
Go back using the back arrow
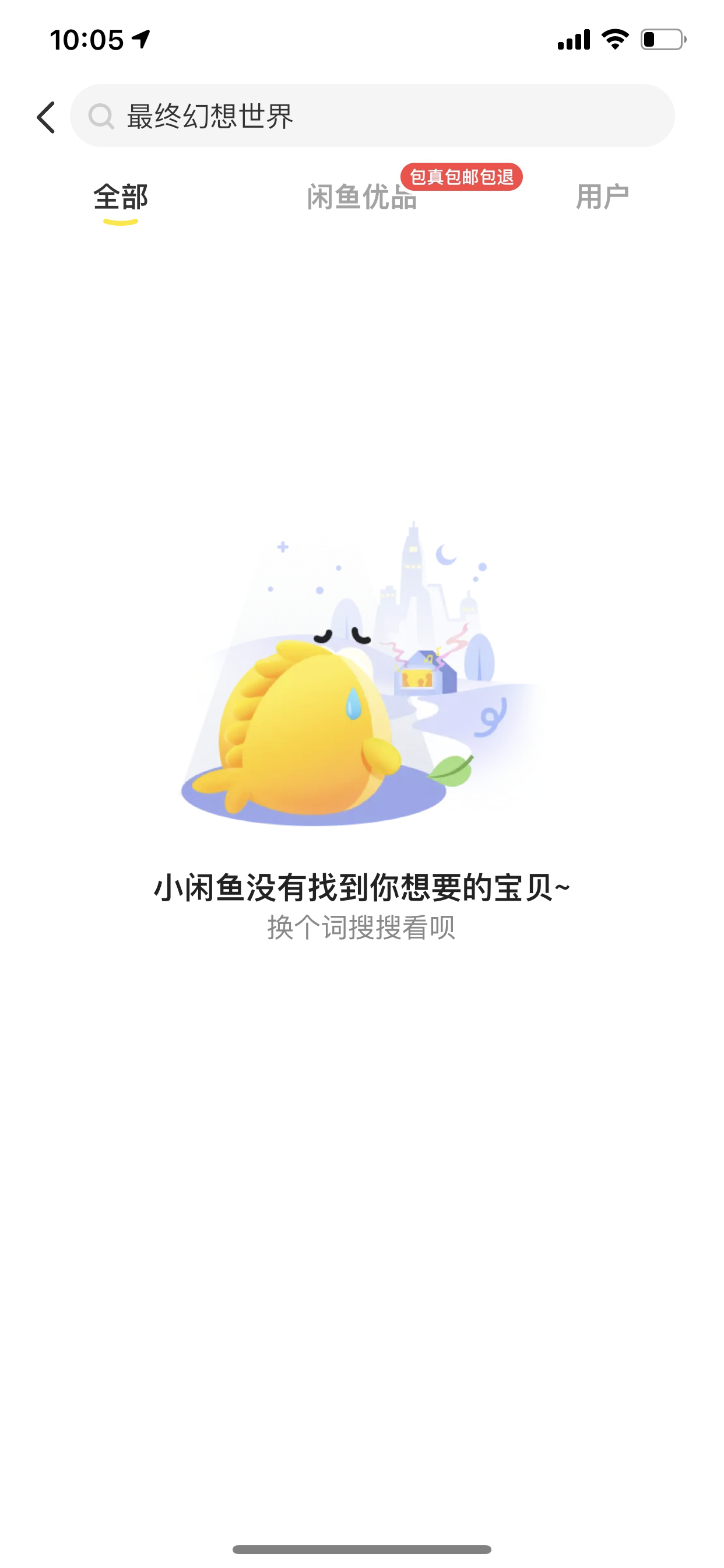point(46,117)
